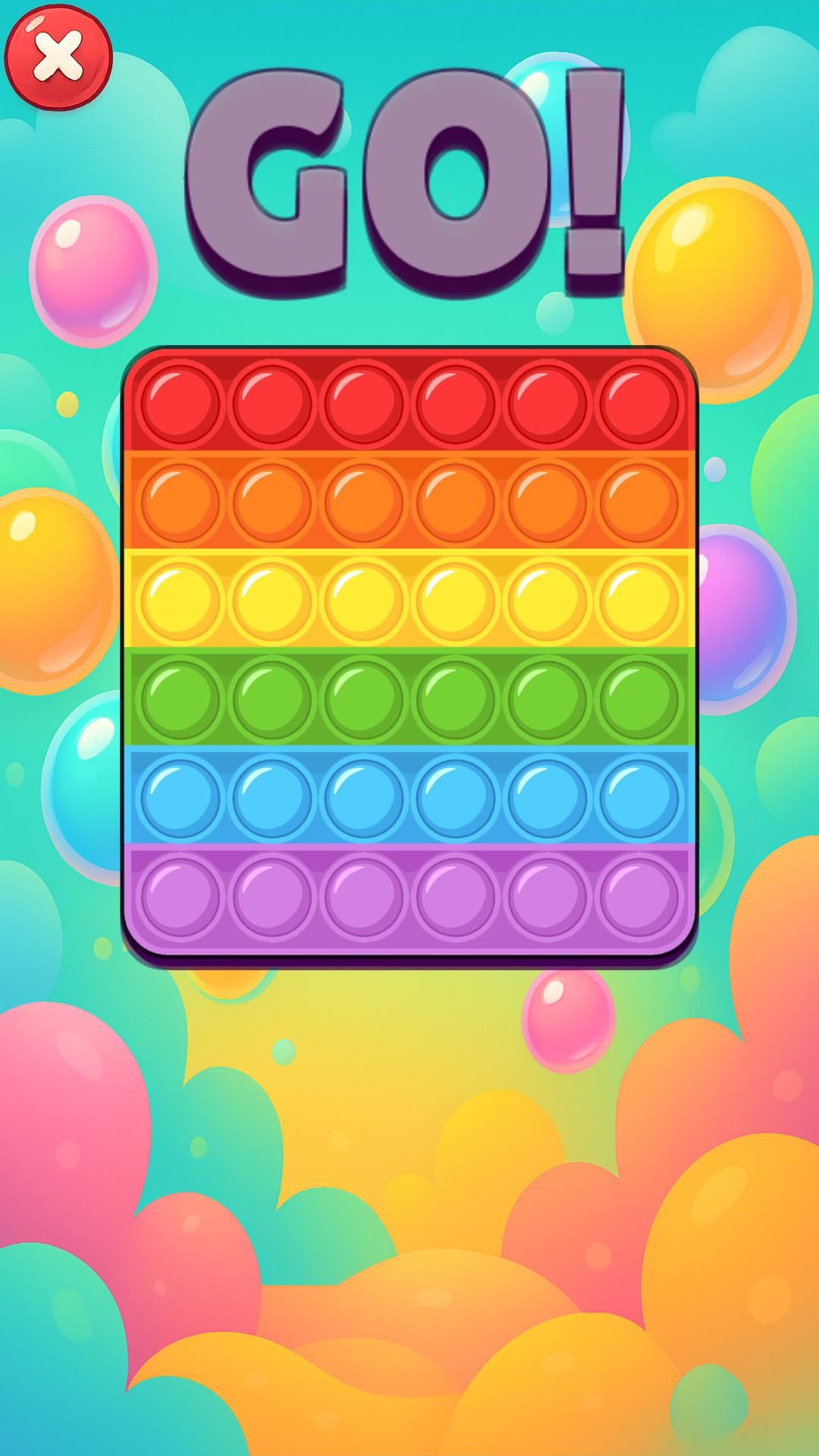819x1456 pixels.
Task: Pop the first bubble in the red row
Action: 180,403
